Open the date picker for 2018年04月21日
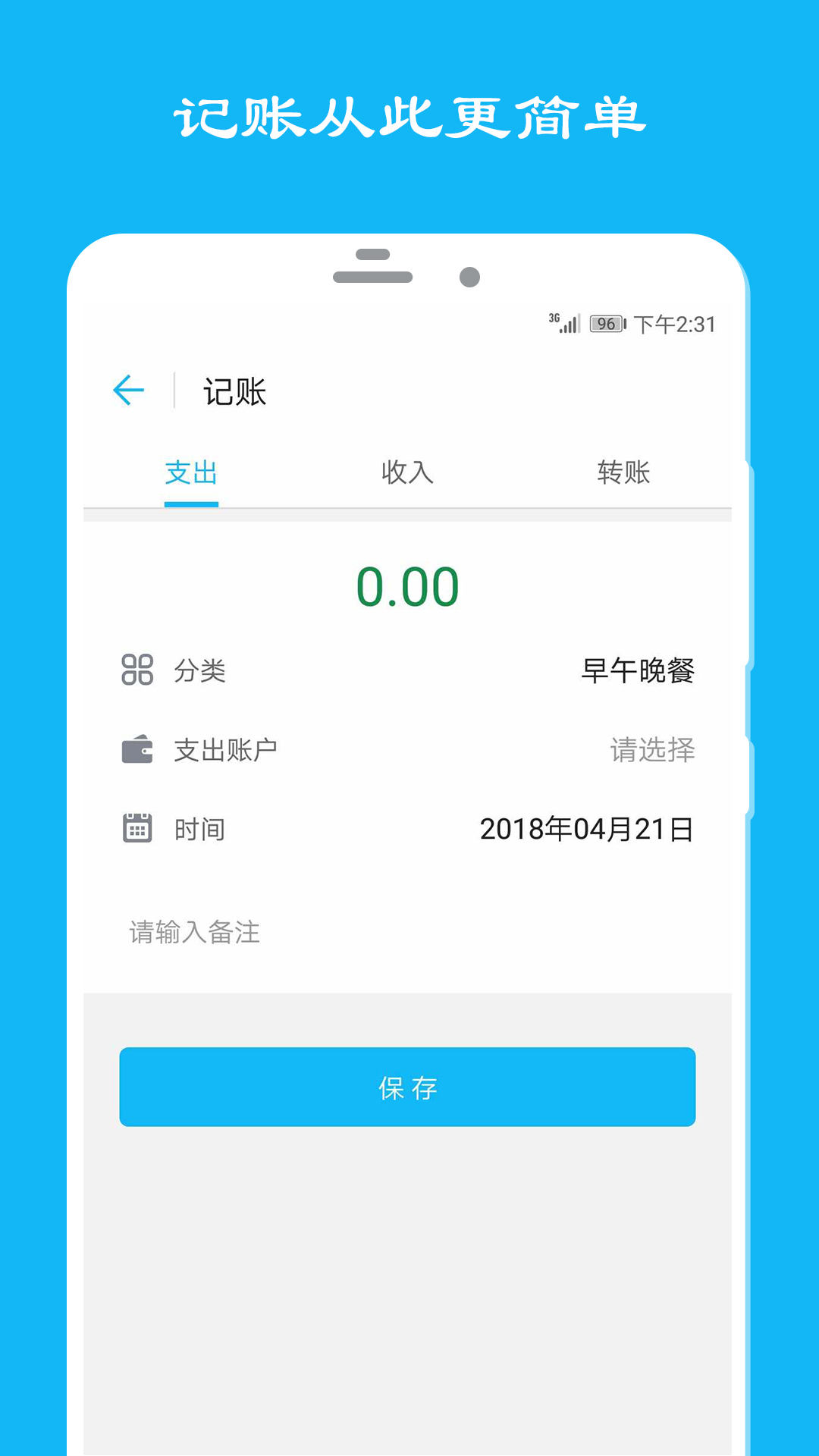819x1456 pixels. (x=589, y=829)
